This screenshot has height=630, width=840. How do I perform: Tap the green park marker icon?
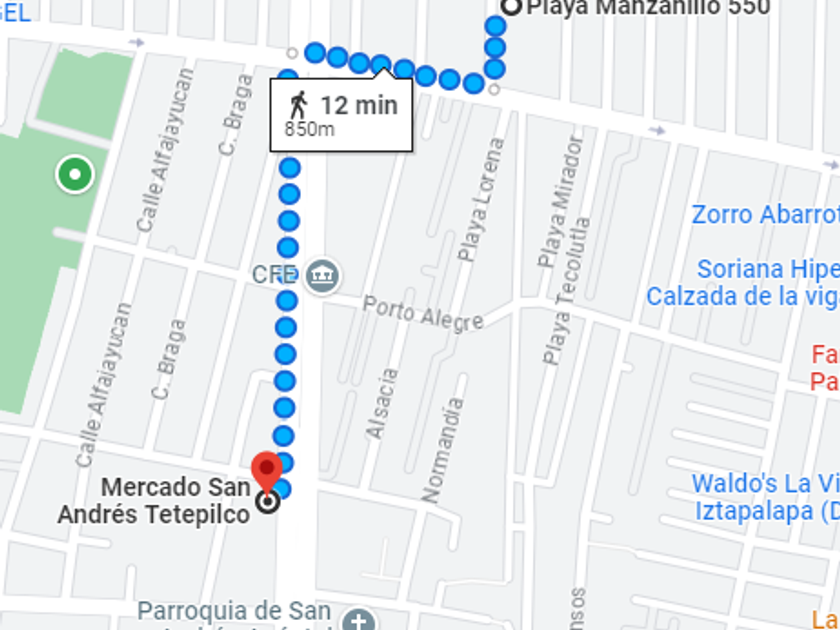74,175
